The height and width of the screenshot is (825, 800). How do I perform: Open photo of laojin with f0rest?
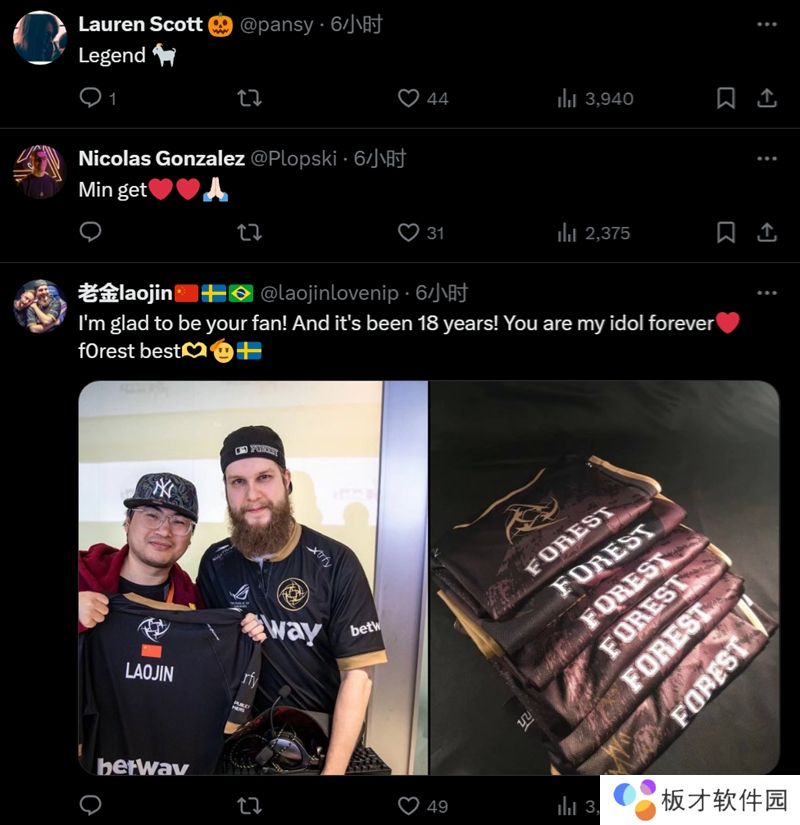coord(253,577)
